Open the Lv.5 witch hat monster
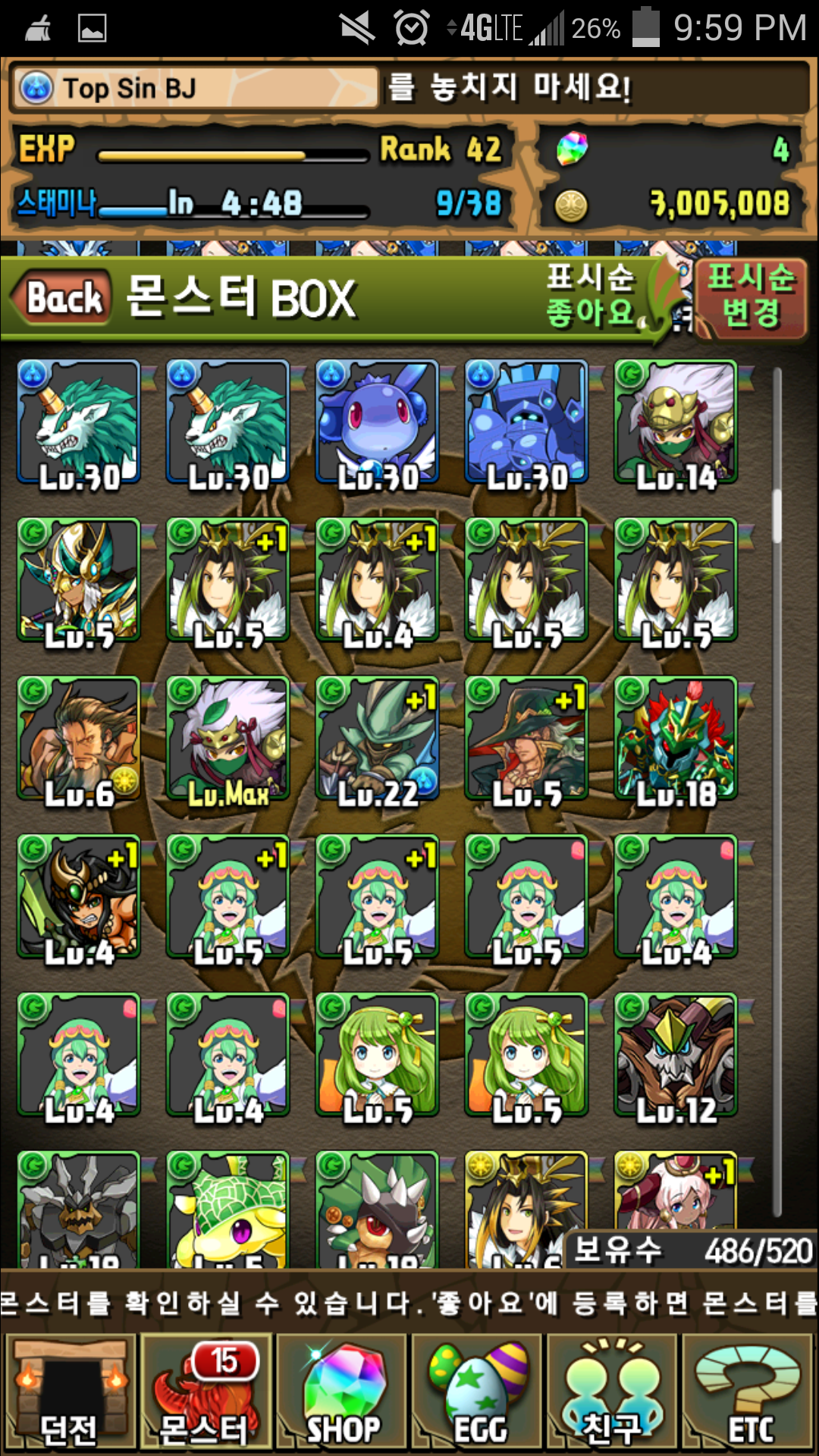Viewport: 819px width, 1456px height. pyautogui.click(x=526, y=739)
